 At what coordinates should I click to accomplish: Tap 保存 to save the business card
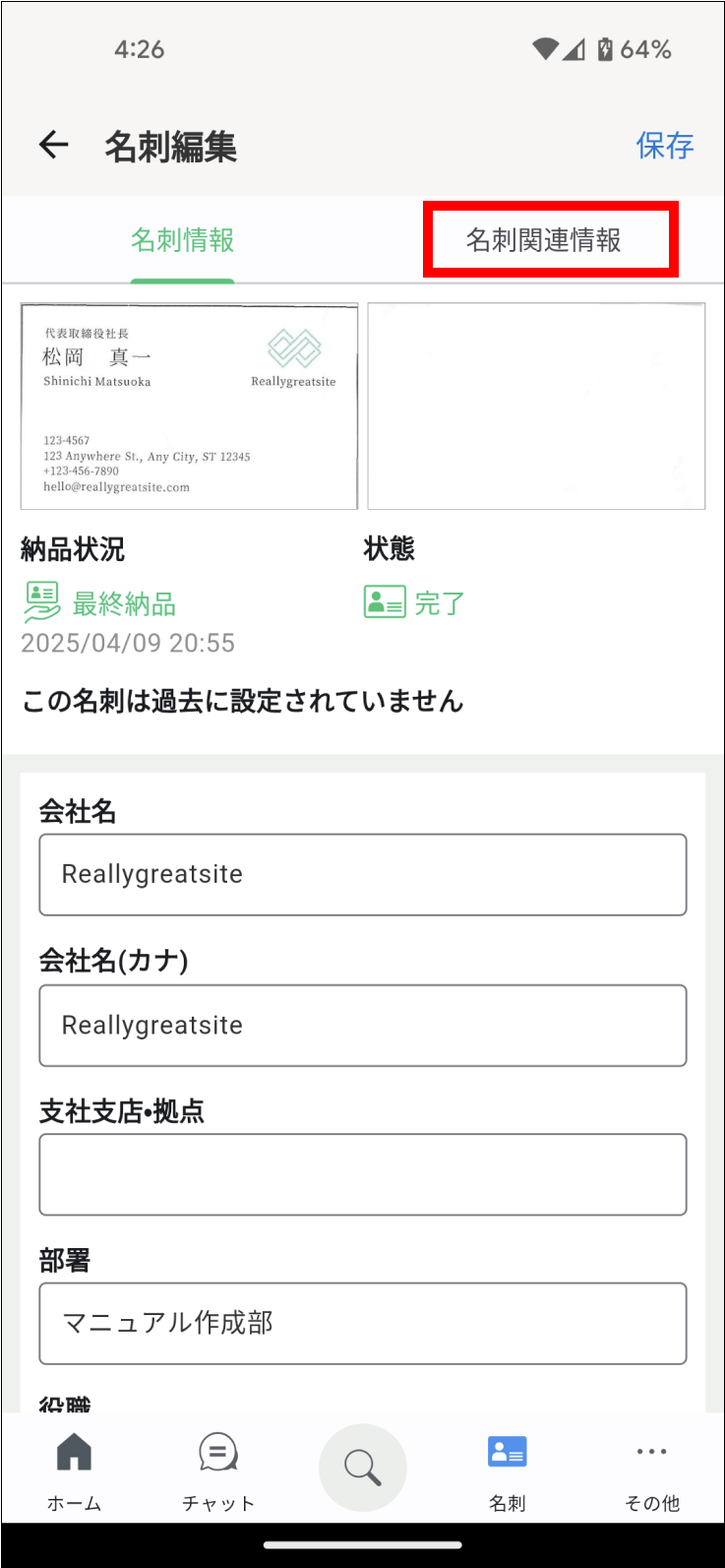coord(665,146)
